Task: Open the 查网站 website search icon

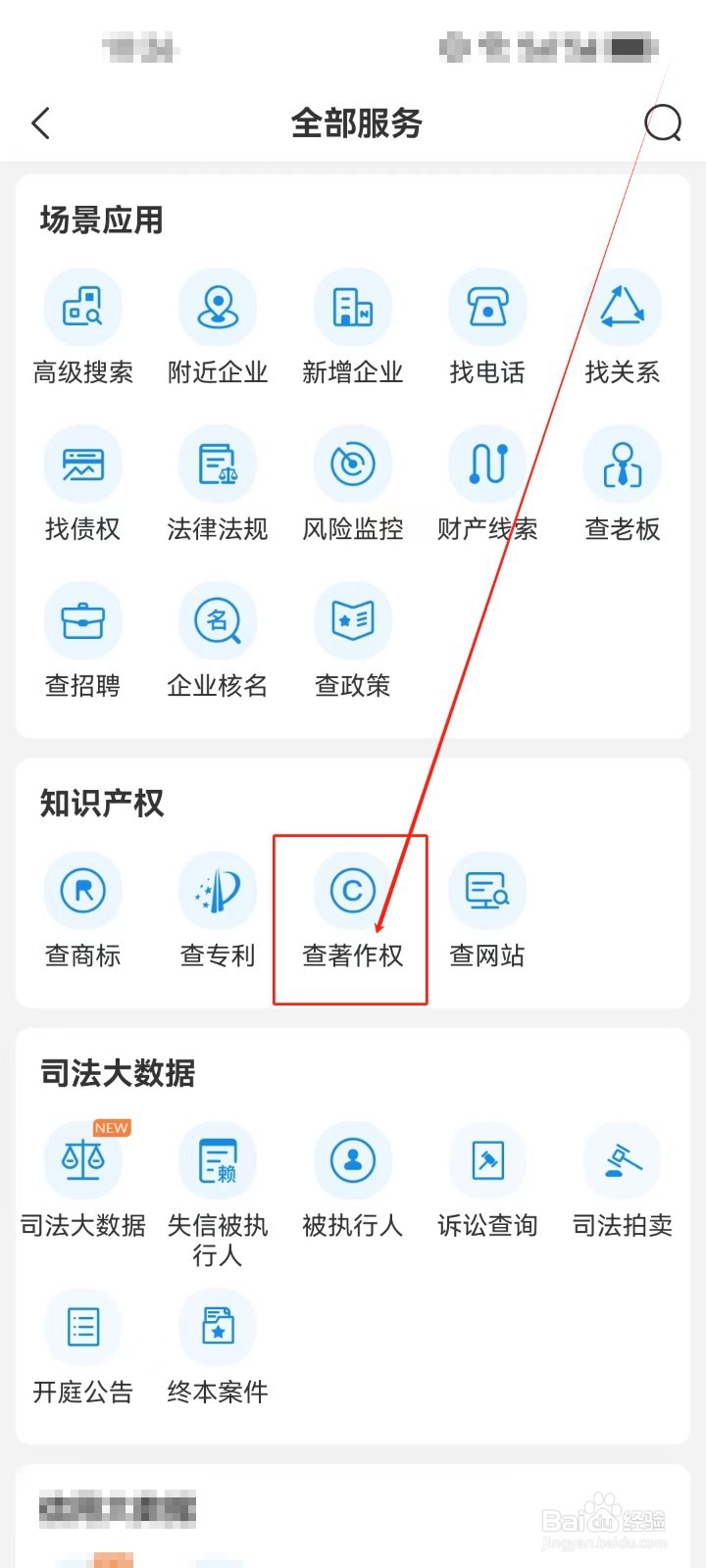Action: point(487,890)
